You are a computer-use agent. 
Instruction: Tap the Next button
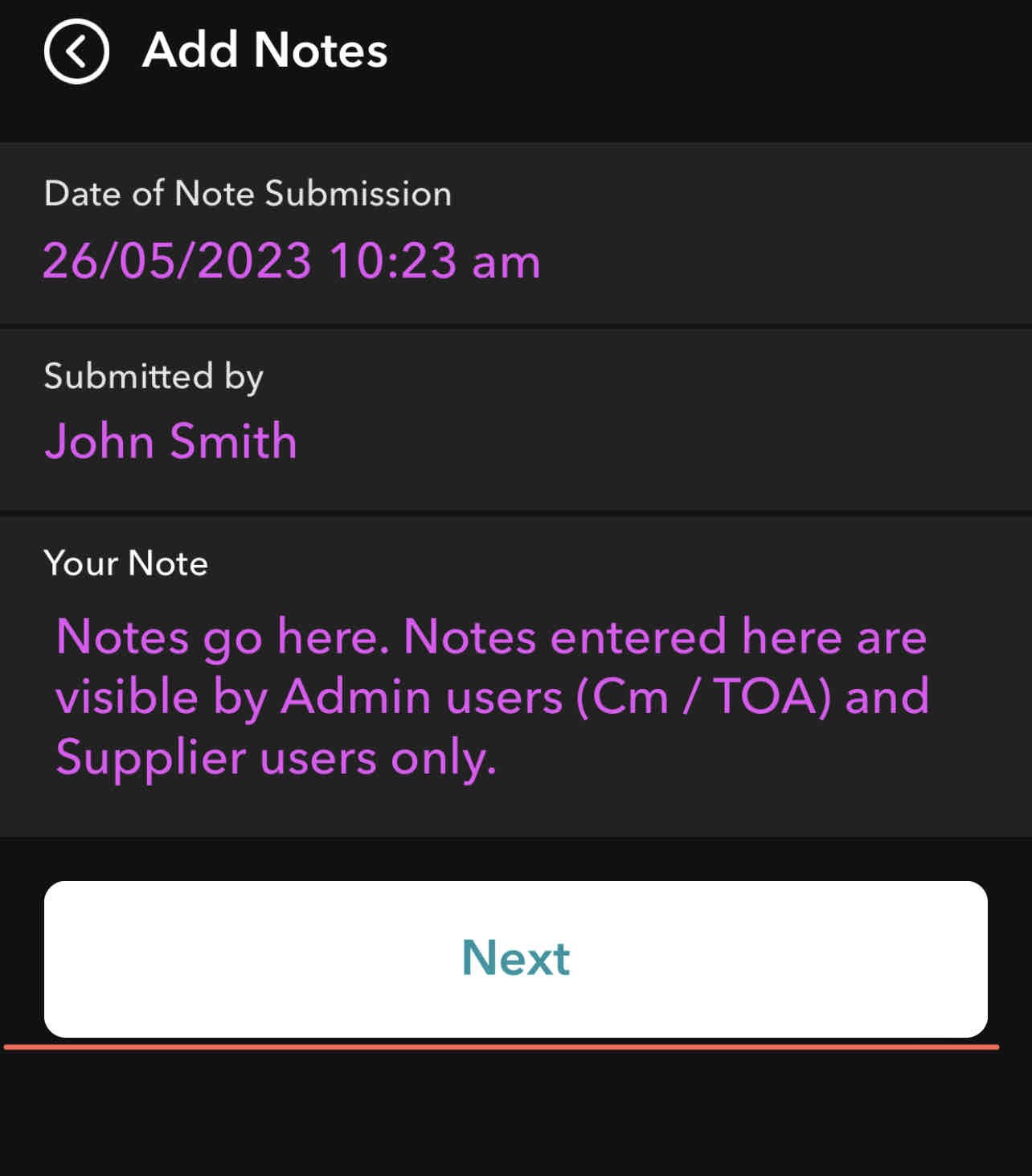[515, 958]
